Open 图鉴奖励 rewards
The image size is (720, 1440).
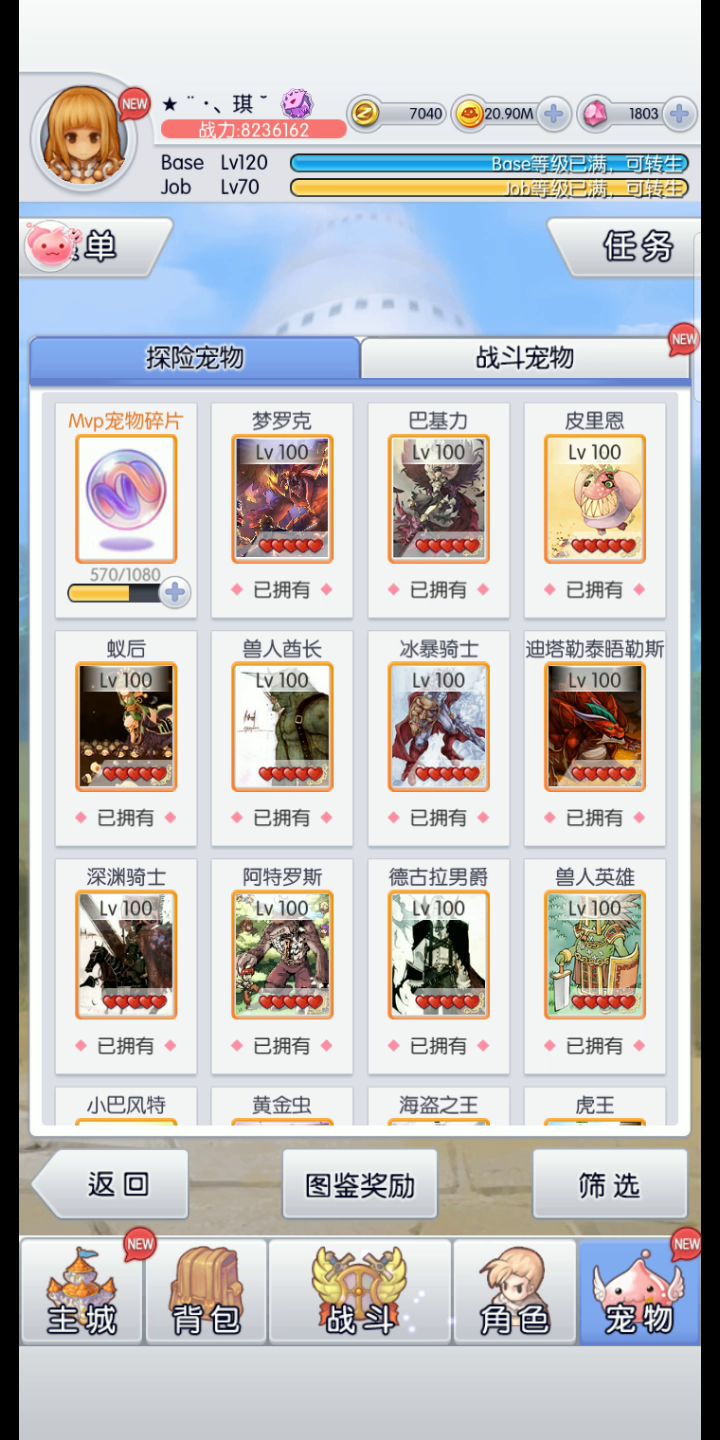pyautogui.click(x=360, y=1185)
